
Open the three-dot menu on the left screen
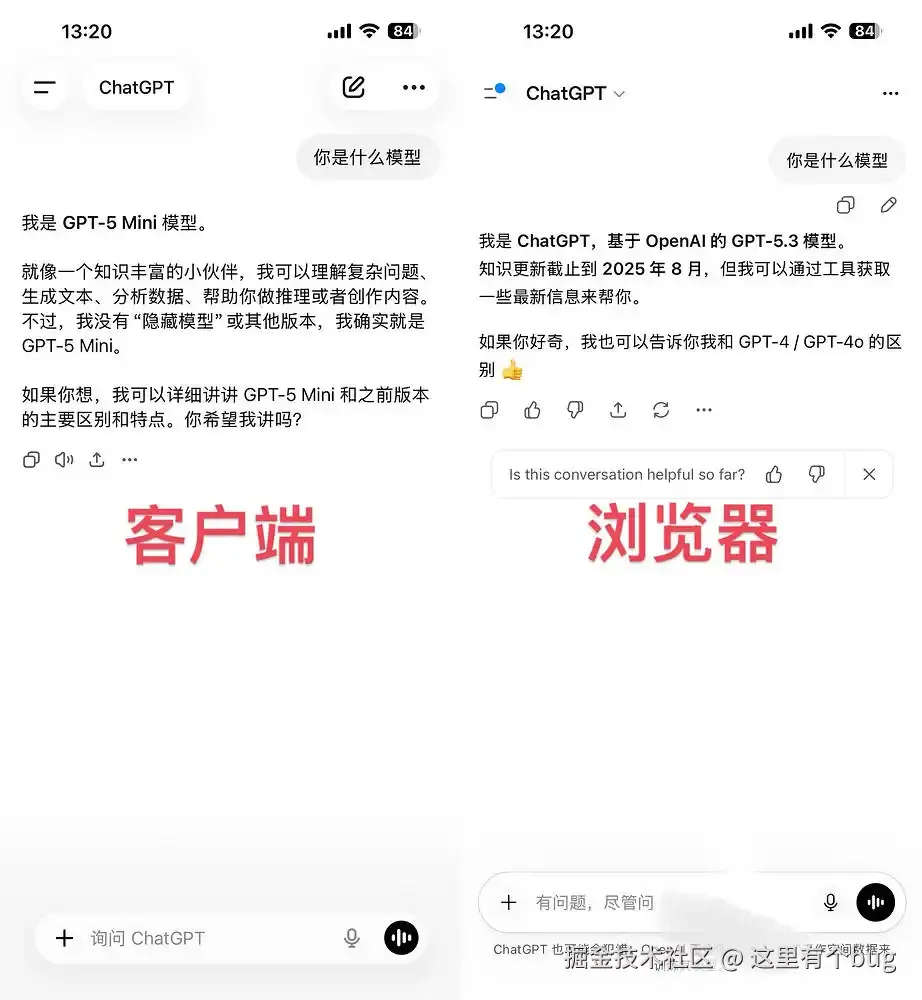414,87
